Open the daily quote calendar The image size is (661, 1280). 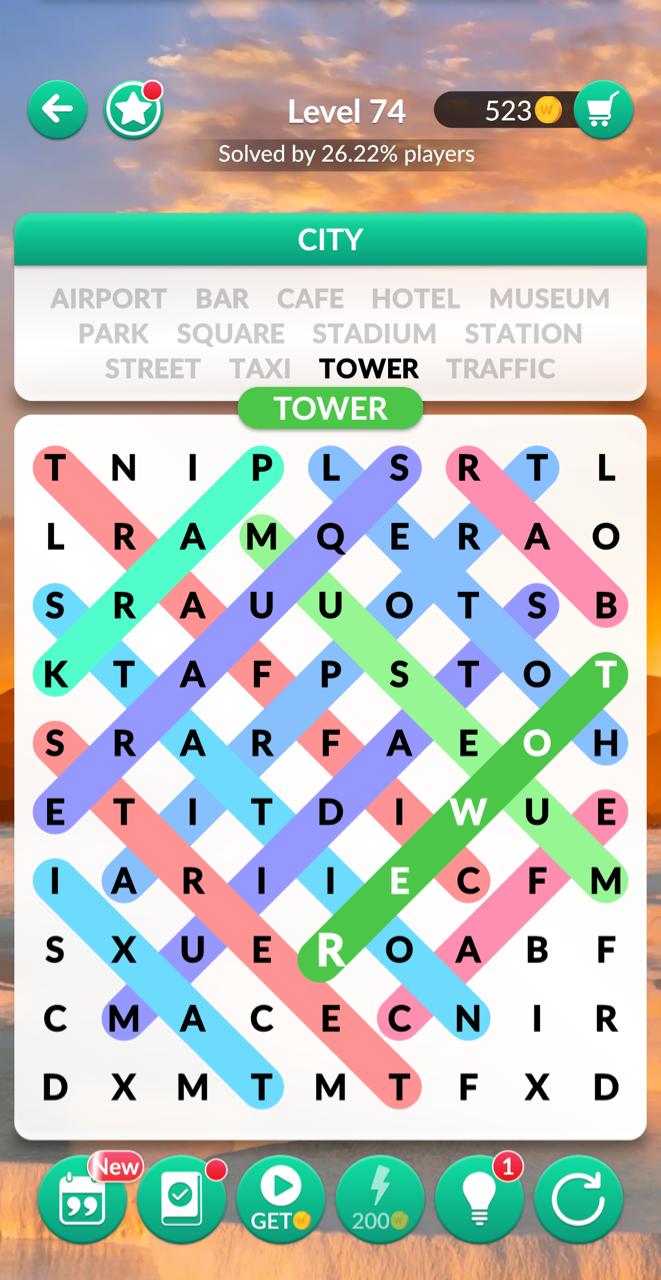click(83, 1199)
